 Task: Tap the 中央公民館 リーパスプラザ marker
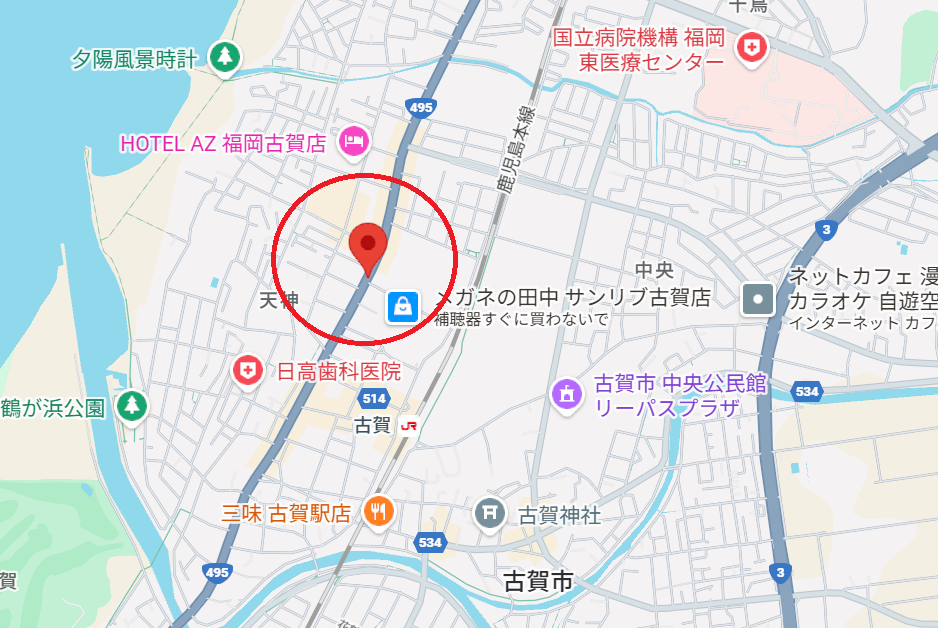(x=567, y=394)
